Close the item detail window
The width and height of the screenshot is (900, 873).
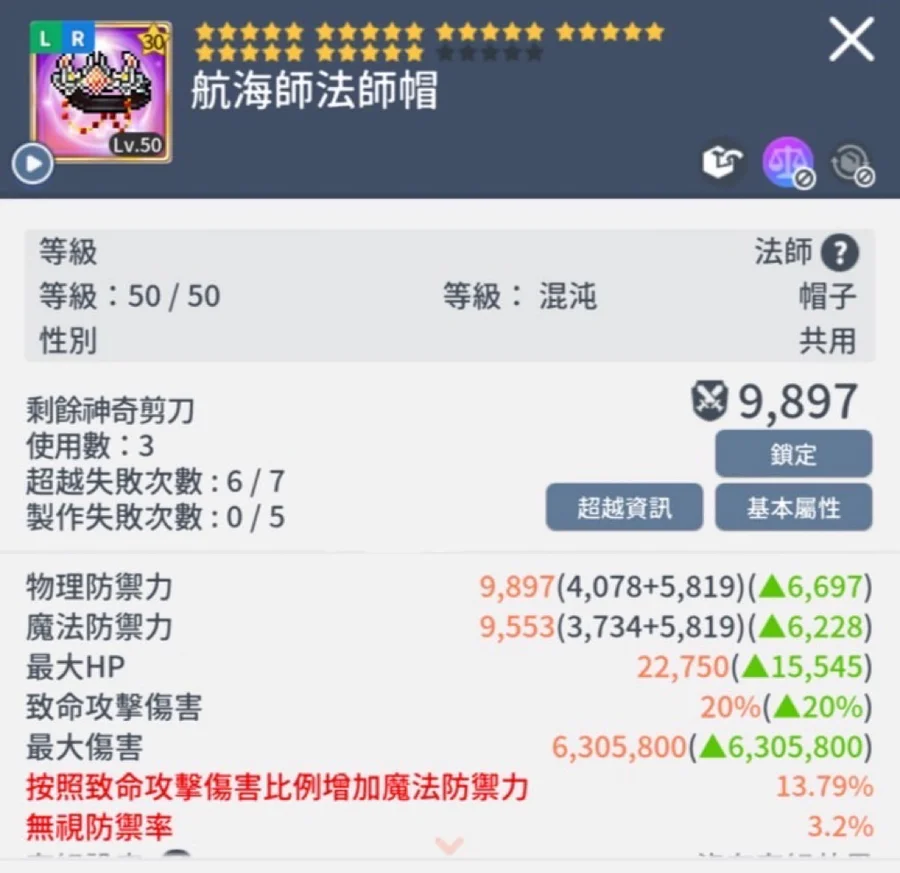point(851,42)
